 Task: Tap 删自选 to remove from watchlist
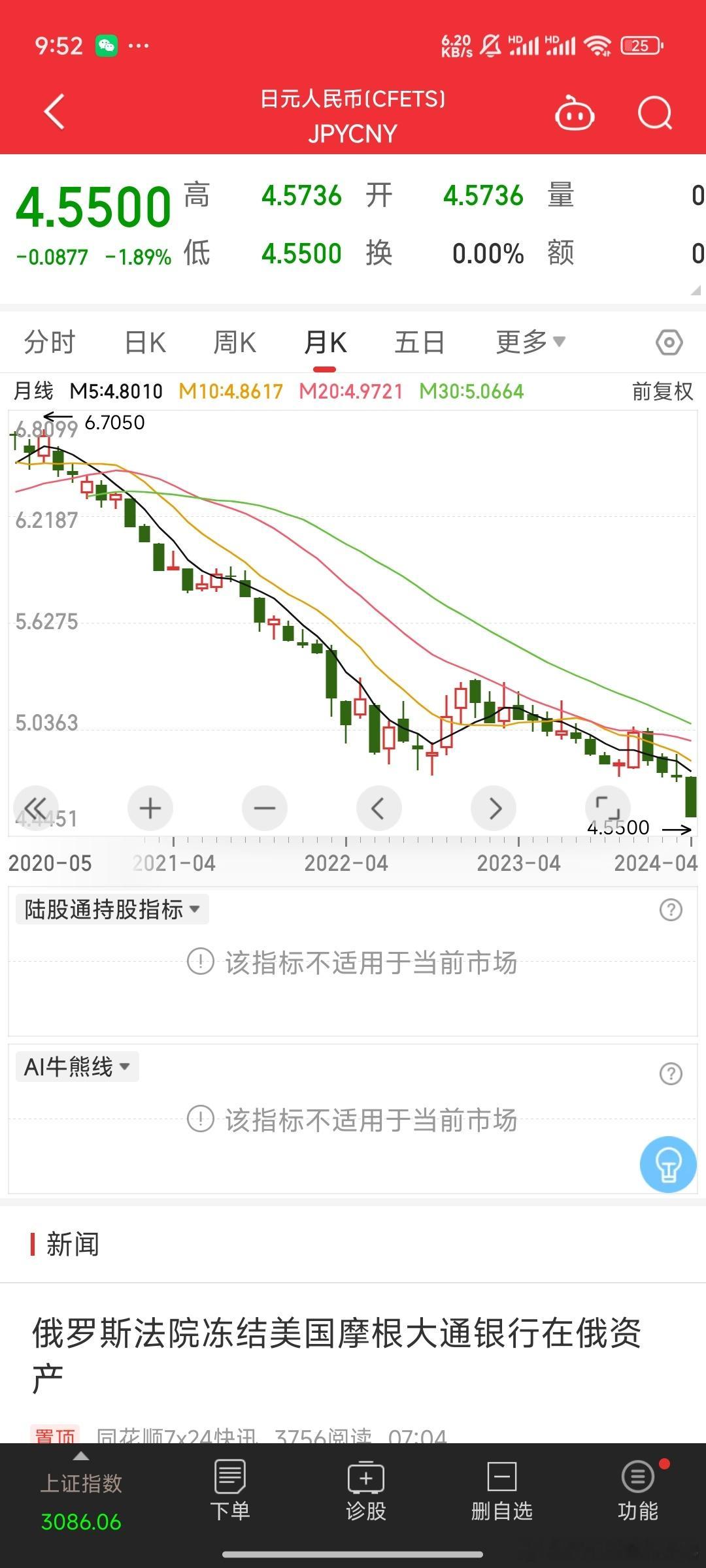point(501,1490)
